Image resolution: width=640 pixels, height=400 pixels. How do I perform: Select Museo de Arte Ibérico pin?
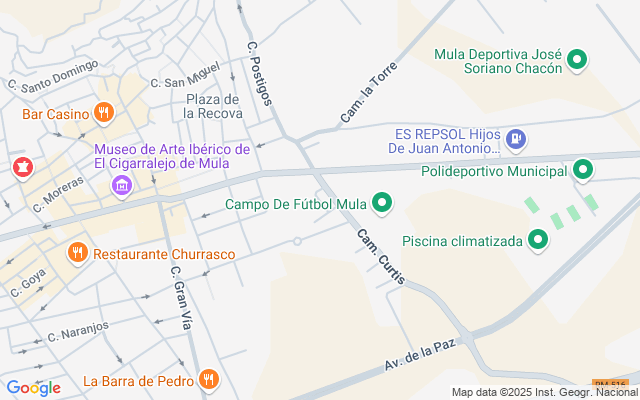[x=122, y=186]
